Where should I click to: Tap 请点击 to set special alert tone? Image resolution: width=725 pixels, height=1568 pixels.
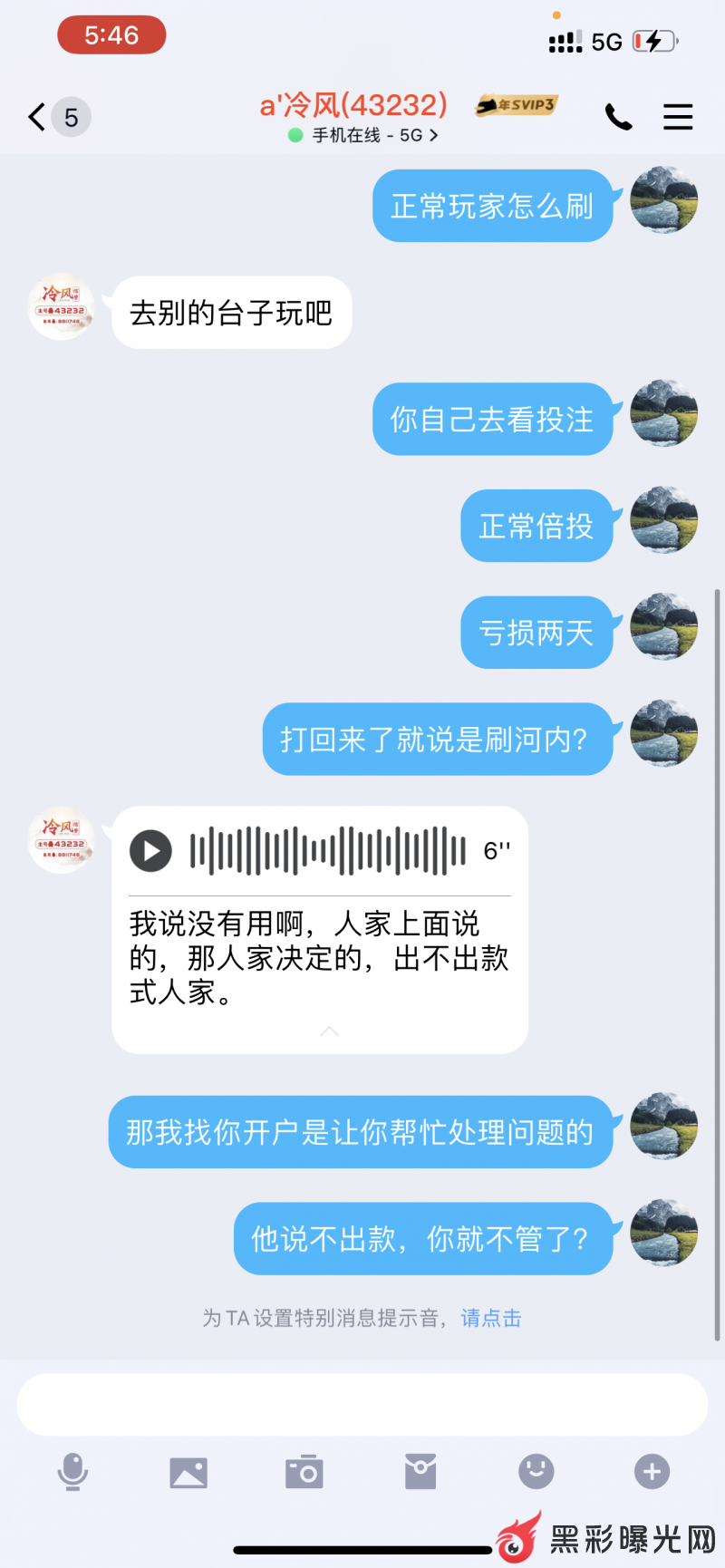click(x=491, y=1318)
